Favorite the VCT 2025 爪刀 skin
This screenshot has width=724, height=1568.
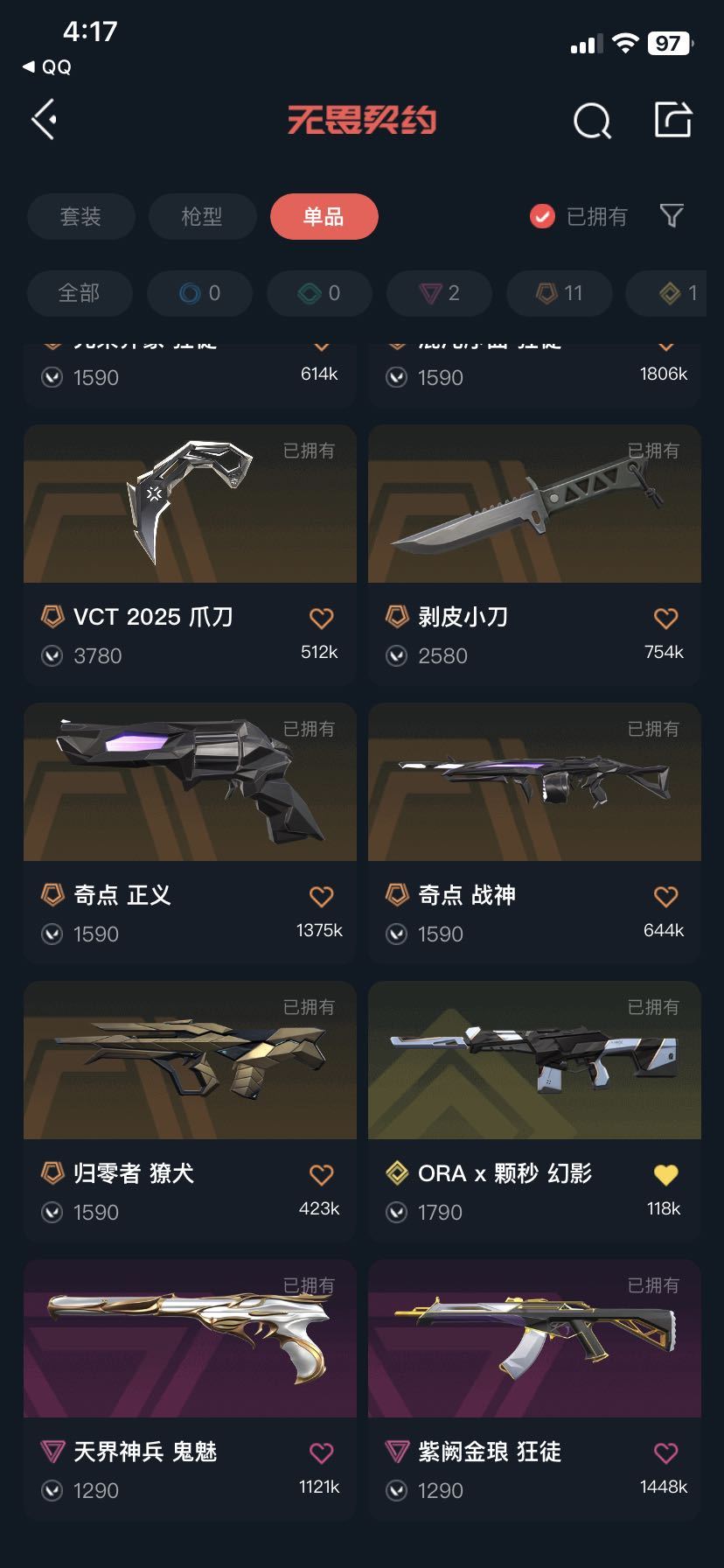321,618
